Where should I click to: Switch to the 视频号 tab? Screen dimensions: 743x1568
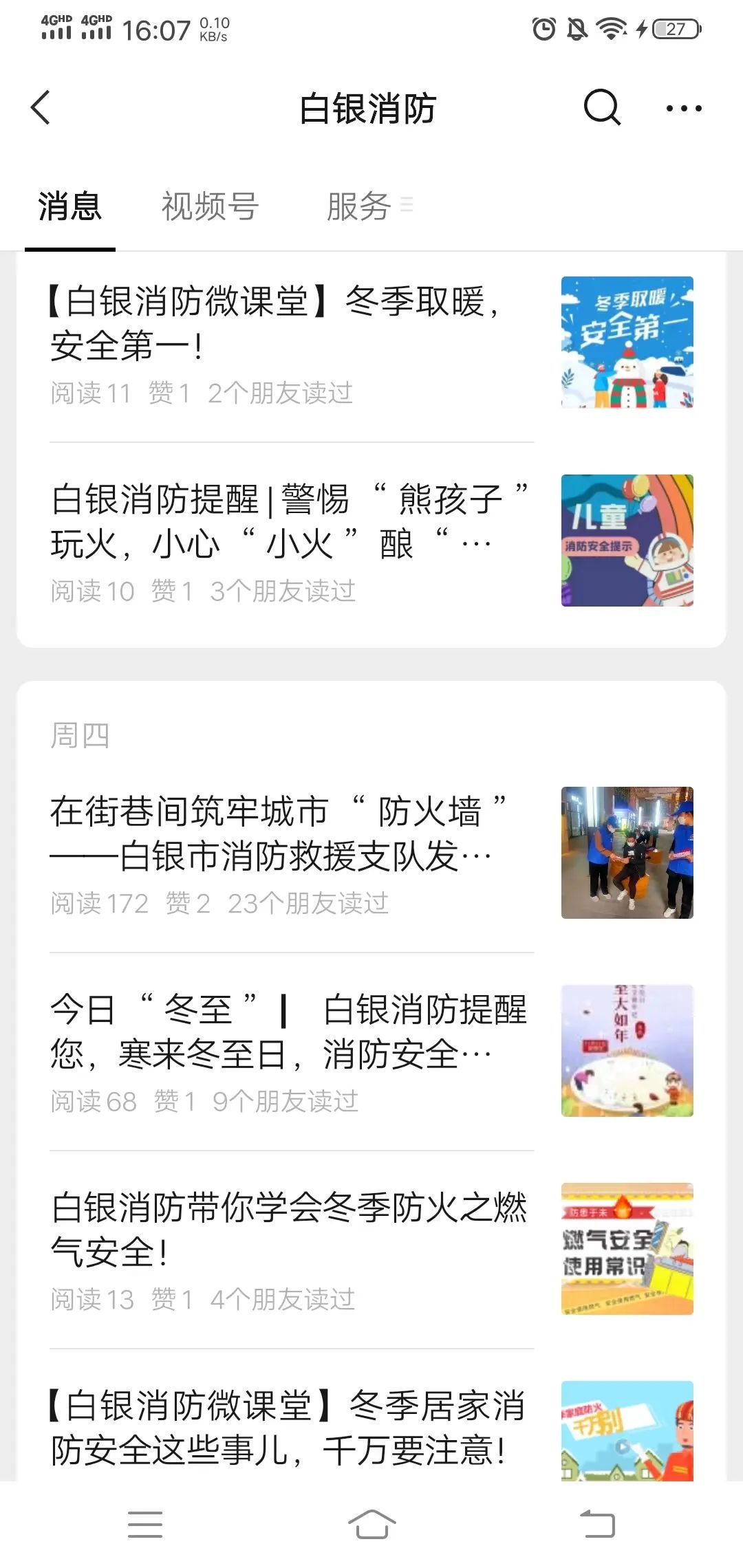coord(210,206)
